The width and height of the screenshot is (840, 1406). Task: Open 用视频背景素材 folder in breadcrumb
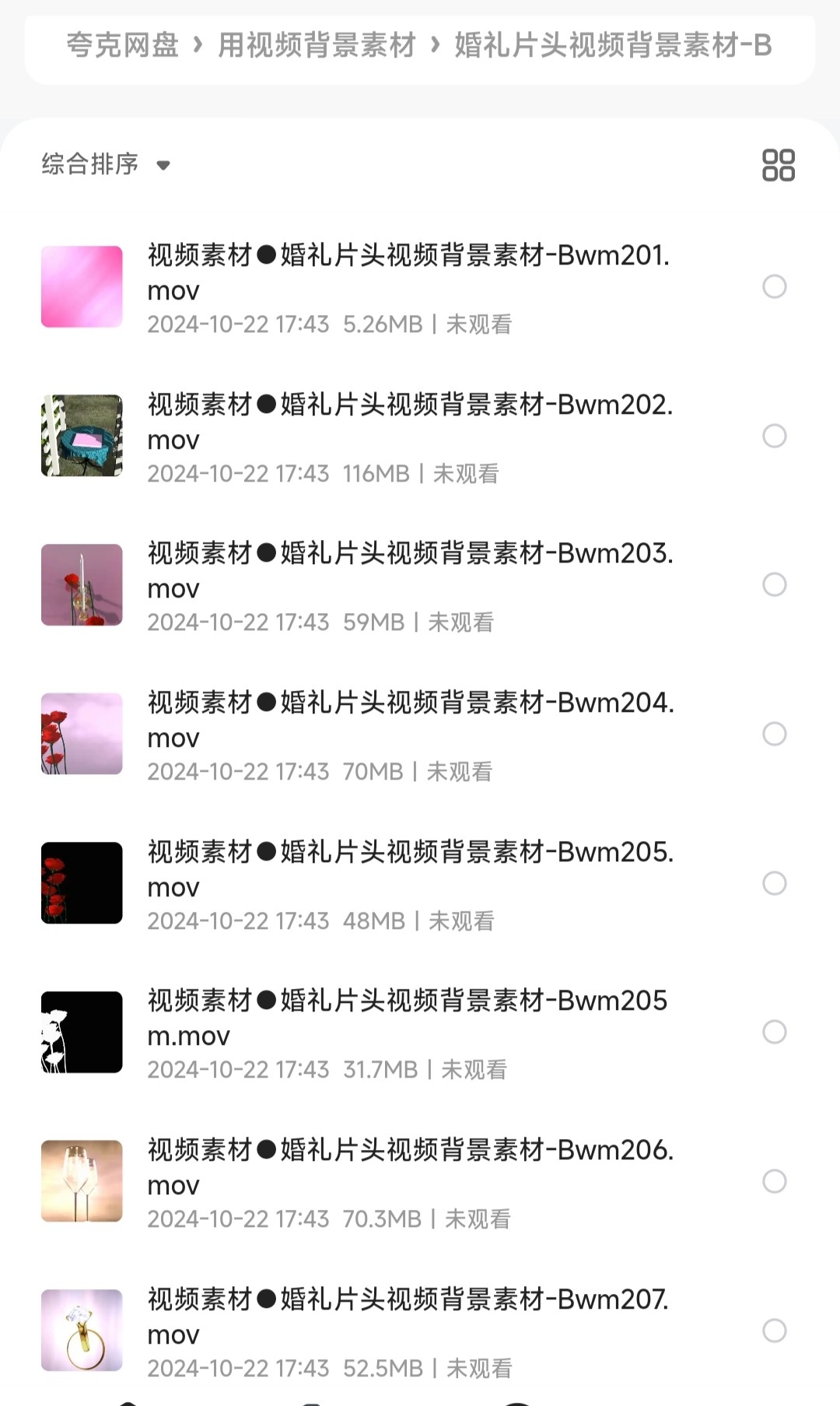coord(317,45)
